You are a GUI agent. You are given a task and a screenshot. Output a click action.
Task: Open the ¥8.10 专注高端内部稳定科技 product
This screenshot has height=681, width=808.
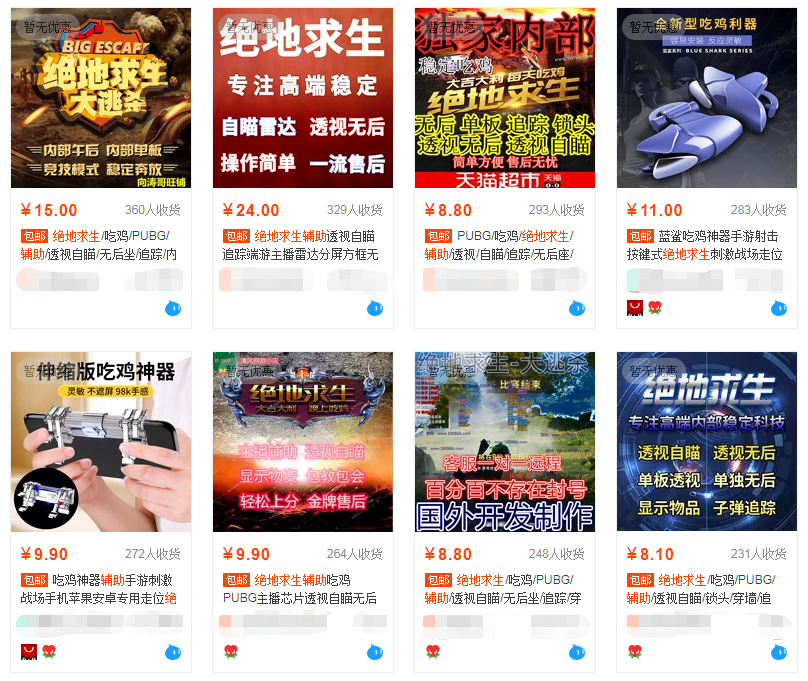pyautogui.click(x=707, y=441)
